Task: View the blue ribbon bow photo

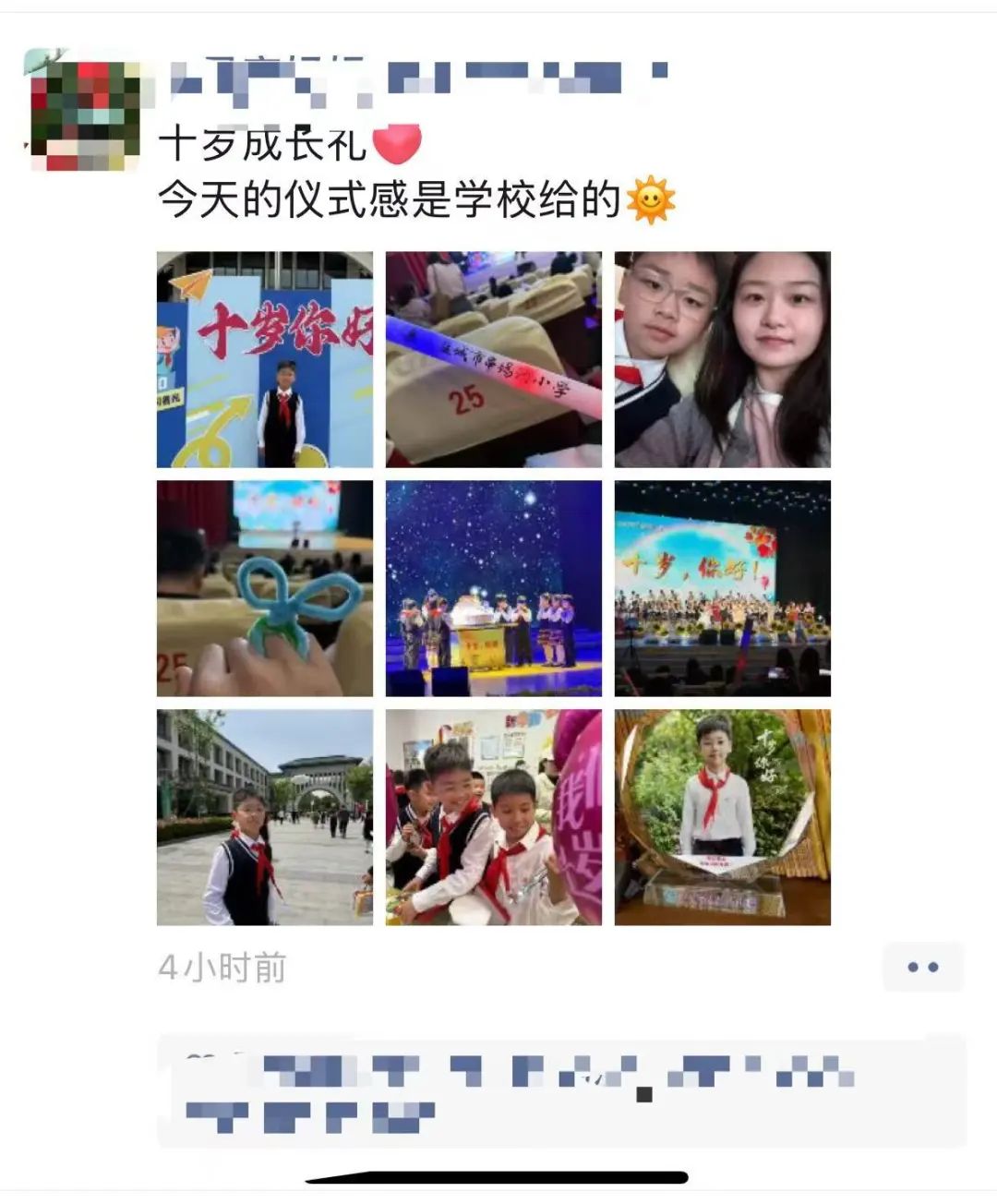Action: 265,588
